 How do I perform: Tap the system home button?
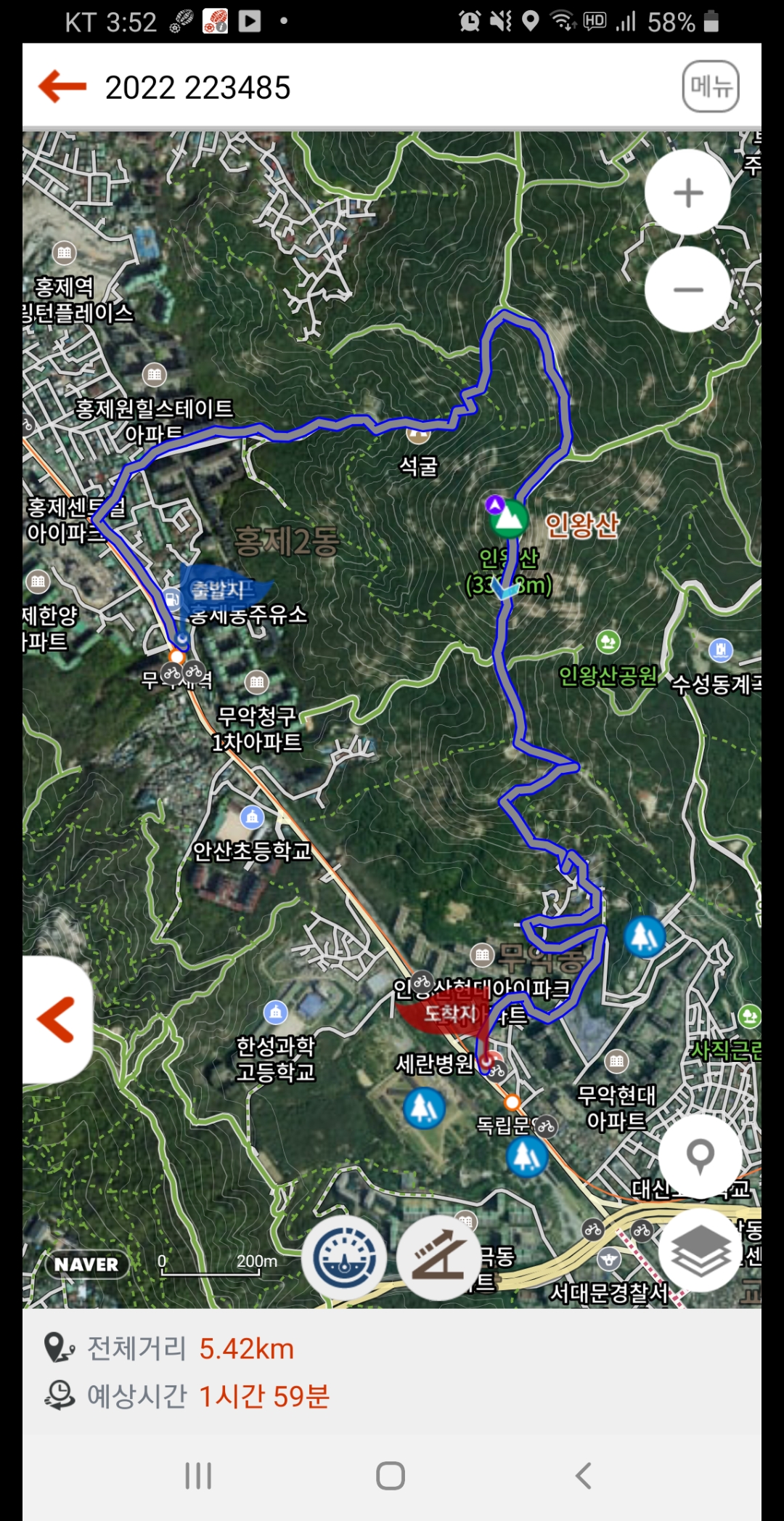point(391,1475)
